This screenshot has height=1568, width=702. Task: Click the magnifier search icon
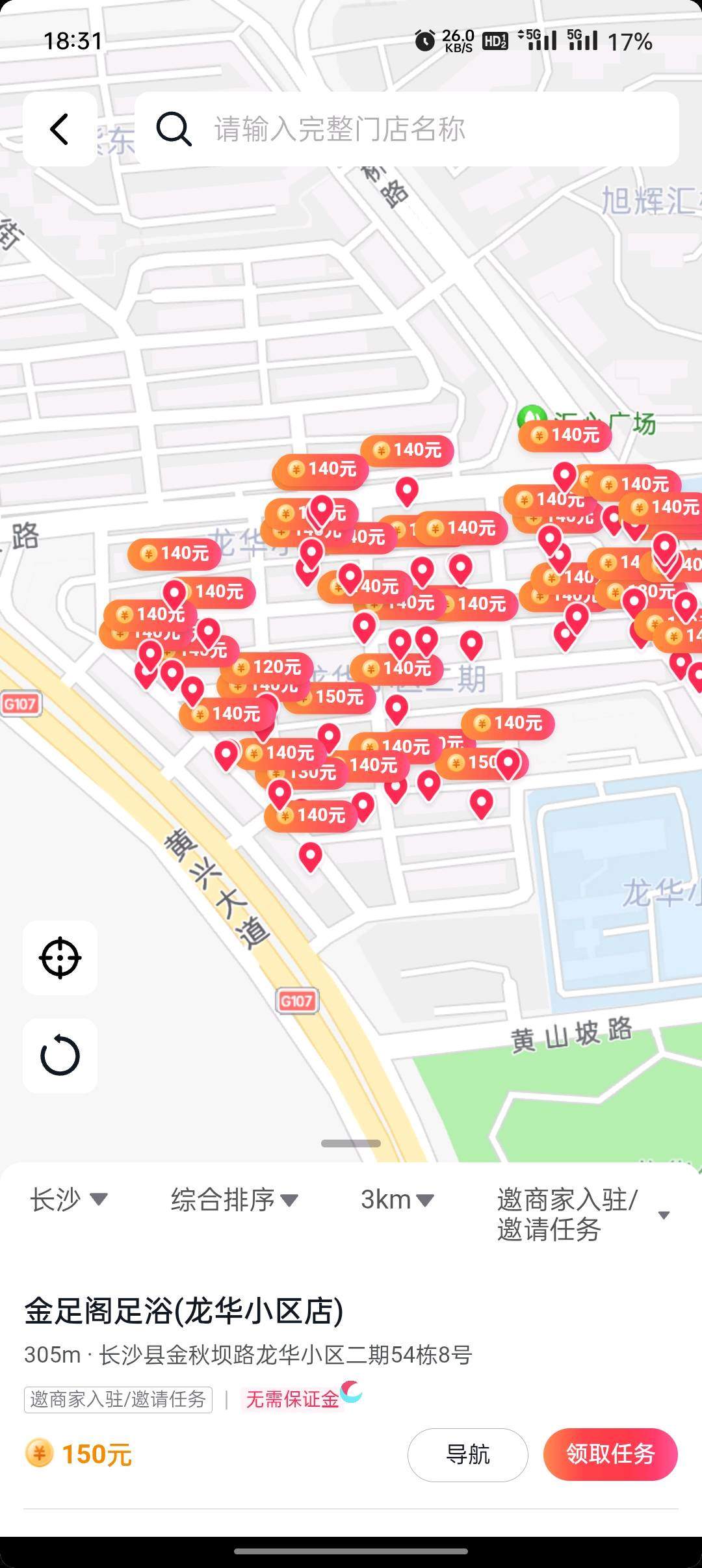pyautogui.click(x=174, y=128)
